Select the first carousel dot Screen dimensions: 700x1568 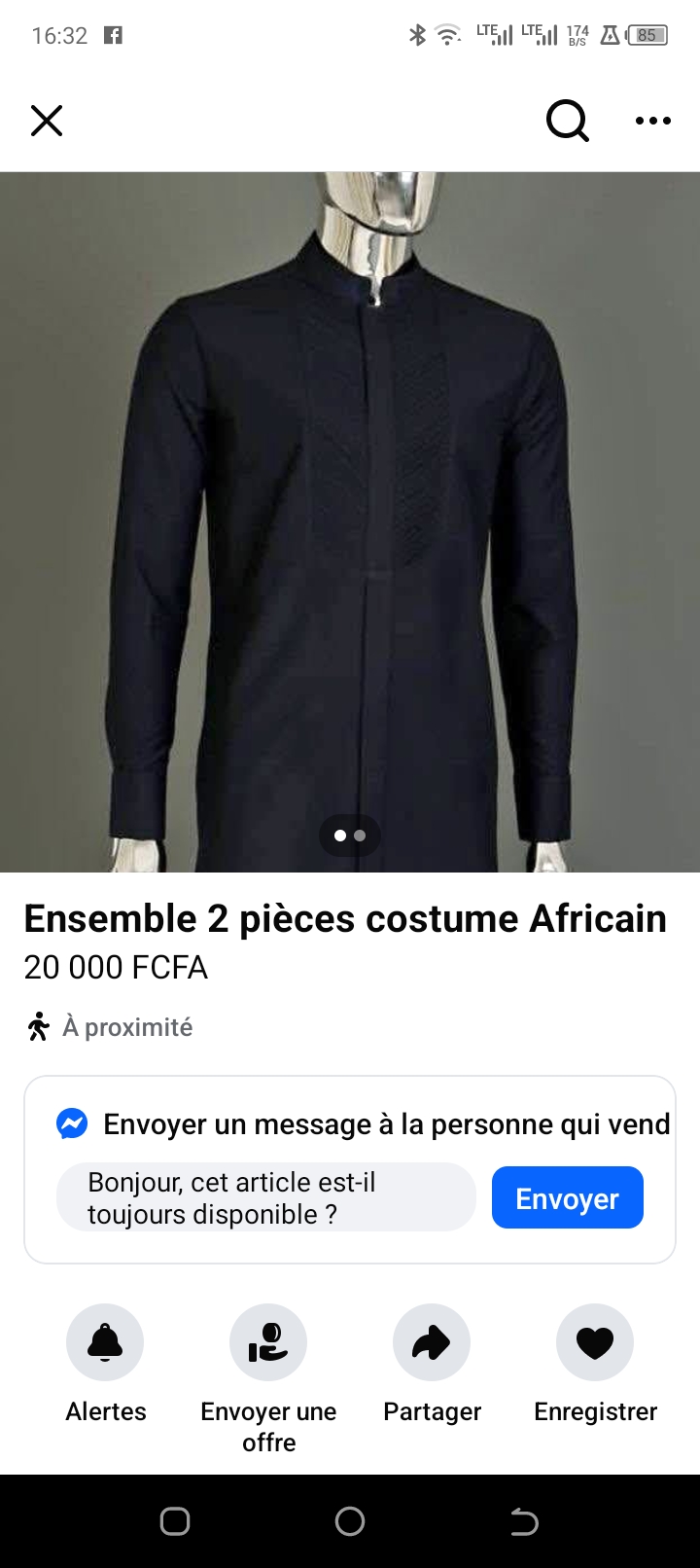(x=340, y=836)
